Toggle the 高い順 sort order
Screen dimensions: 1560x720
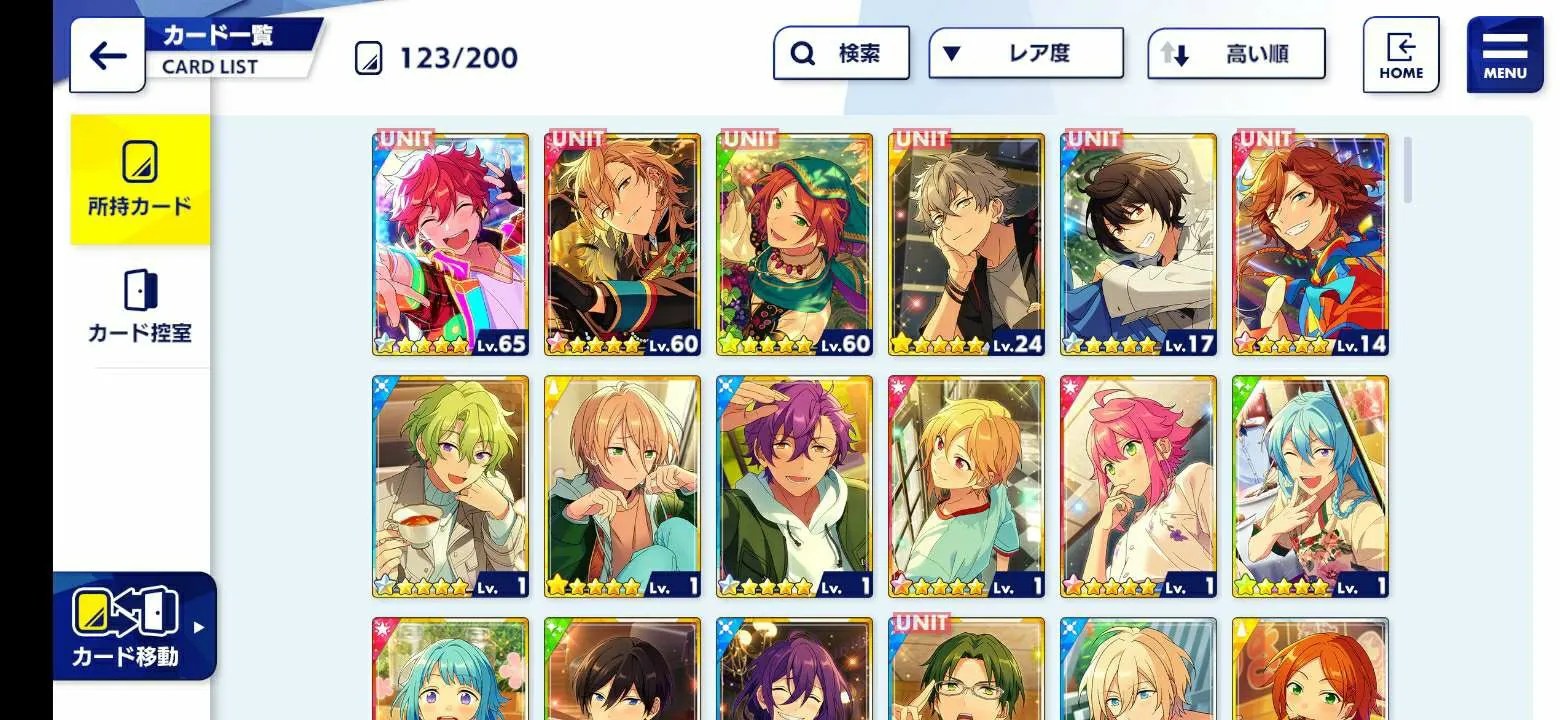coord(1236,54)
